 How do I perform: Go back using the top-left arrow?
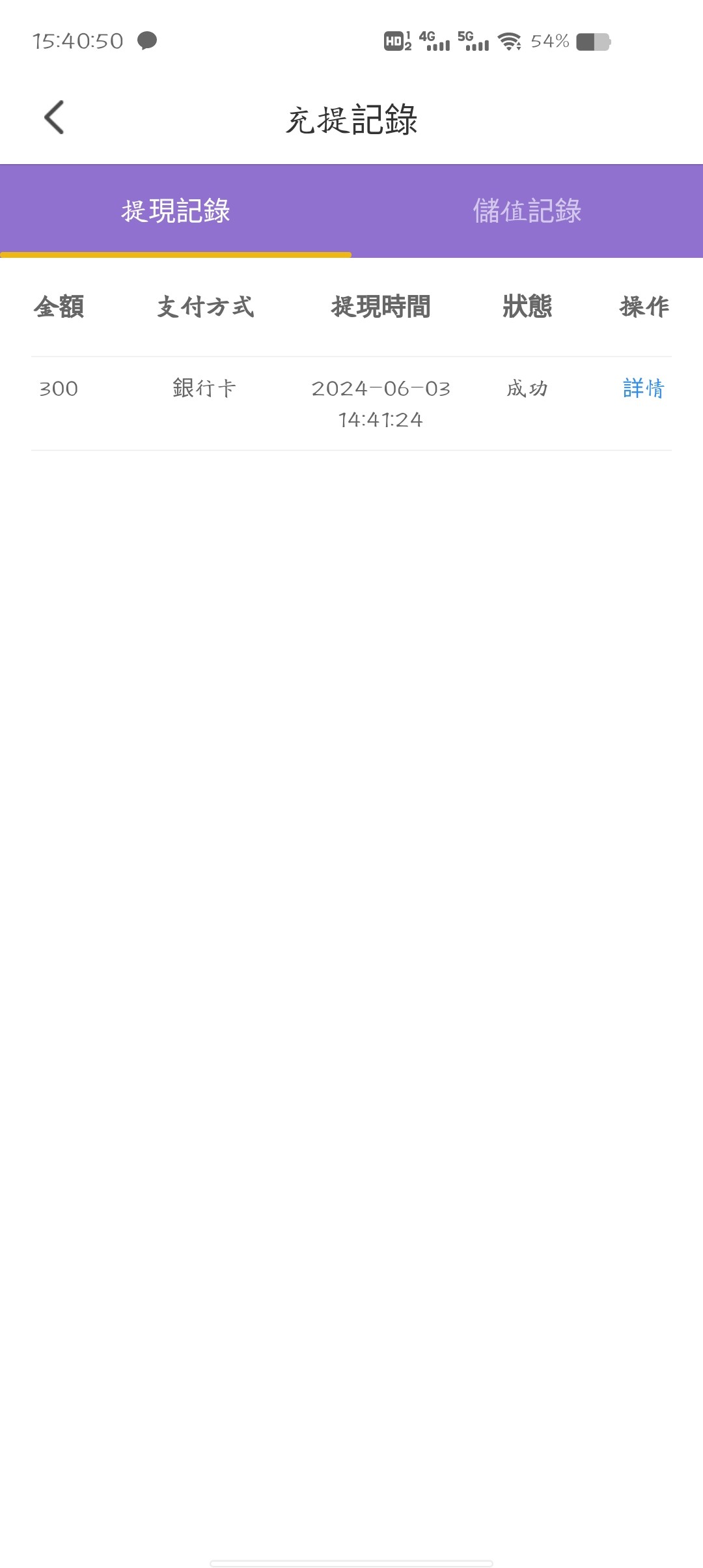(54, 117)
